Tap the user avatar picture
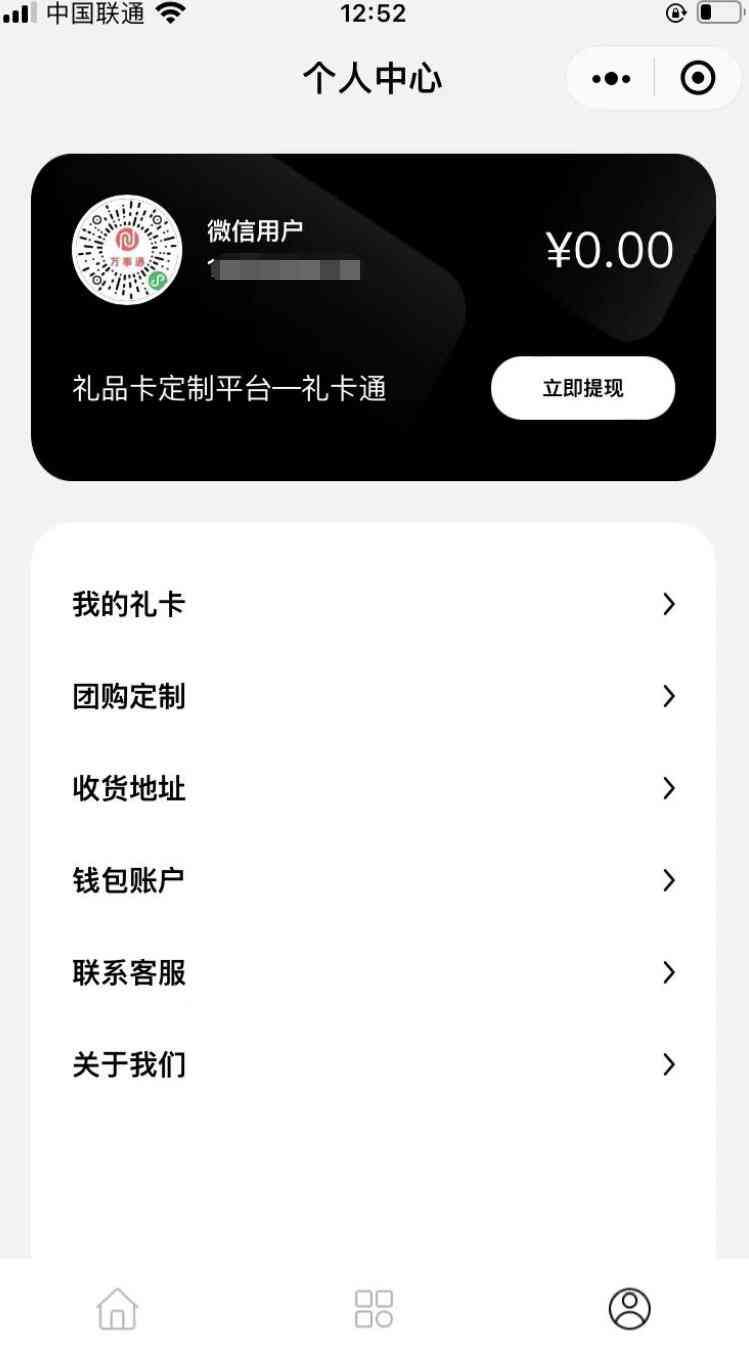The width and height of the screenshot is (749, 1352). (x=127, y=250)
